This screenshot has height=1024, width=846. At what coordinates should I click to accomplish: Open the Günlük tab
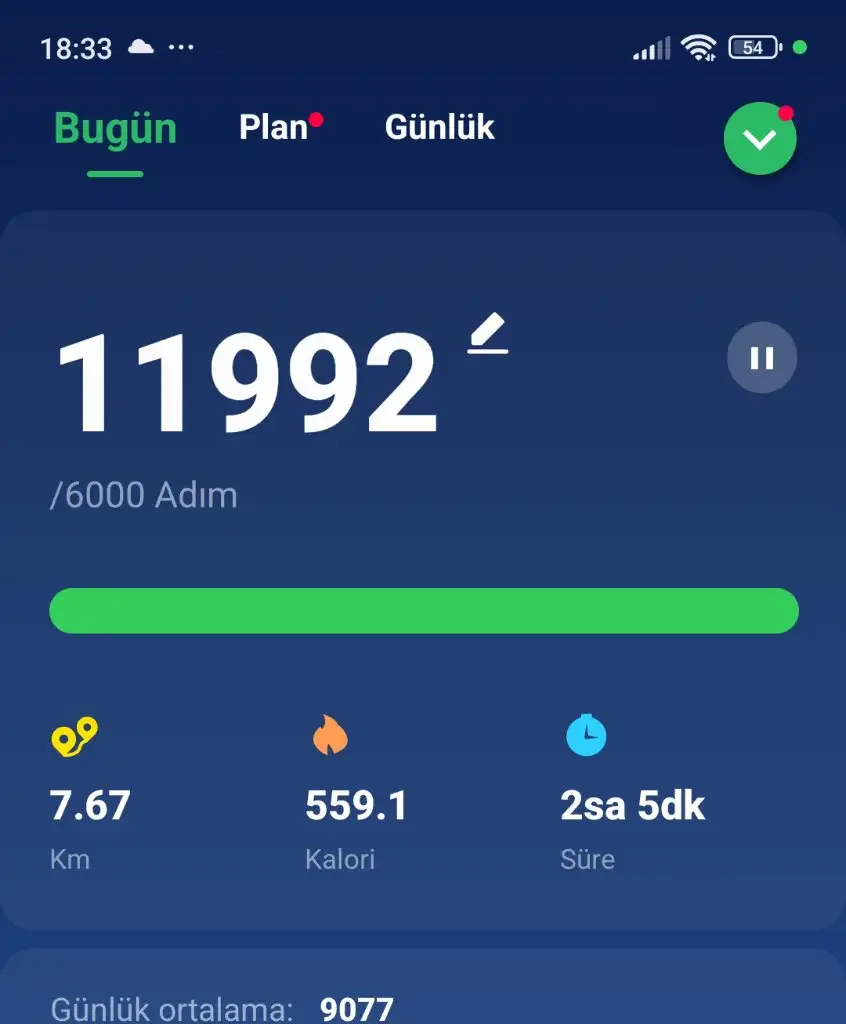tap(440, 128)
